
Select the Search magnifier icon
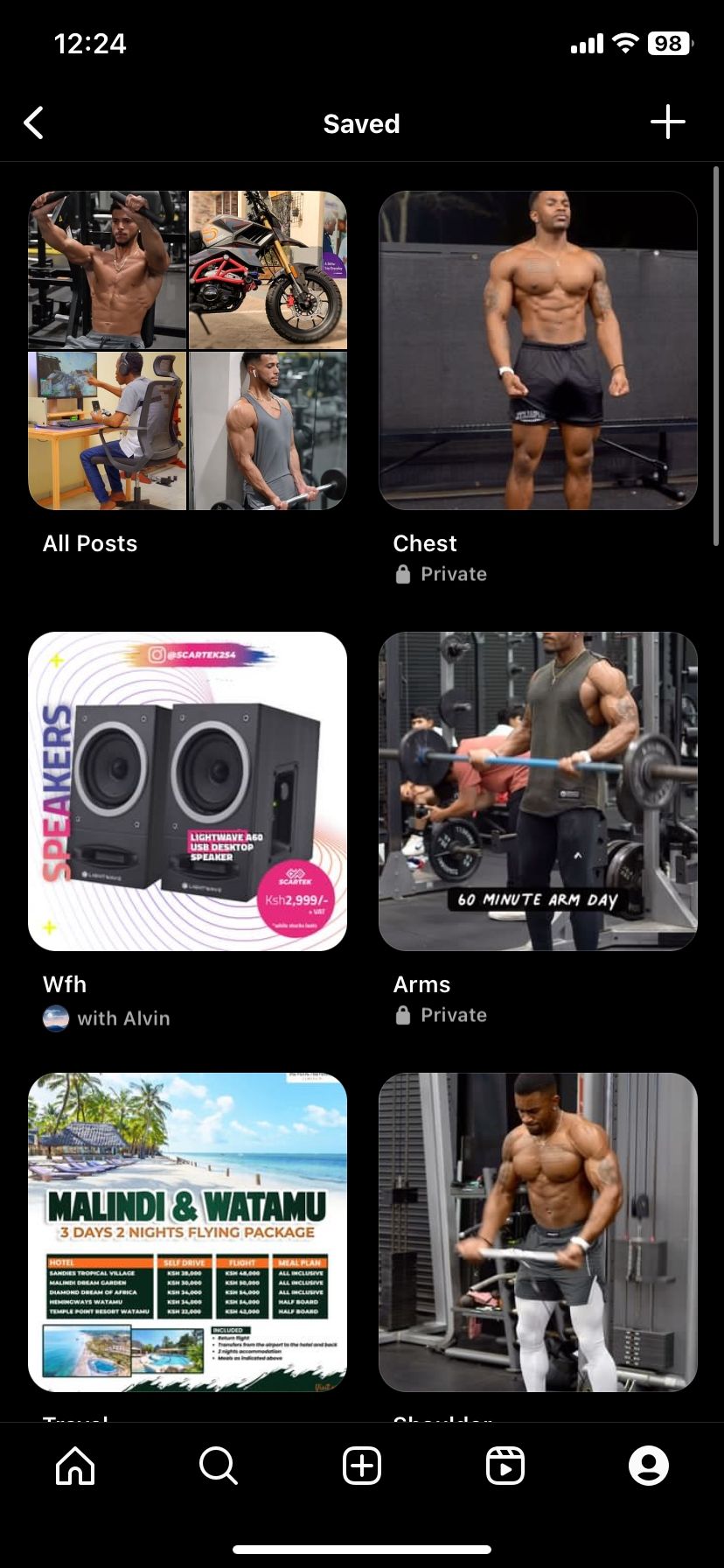click(x=218, y=1466)
